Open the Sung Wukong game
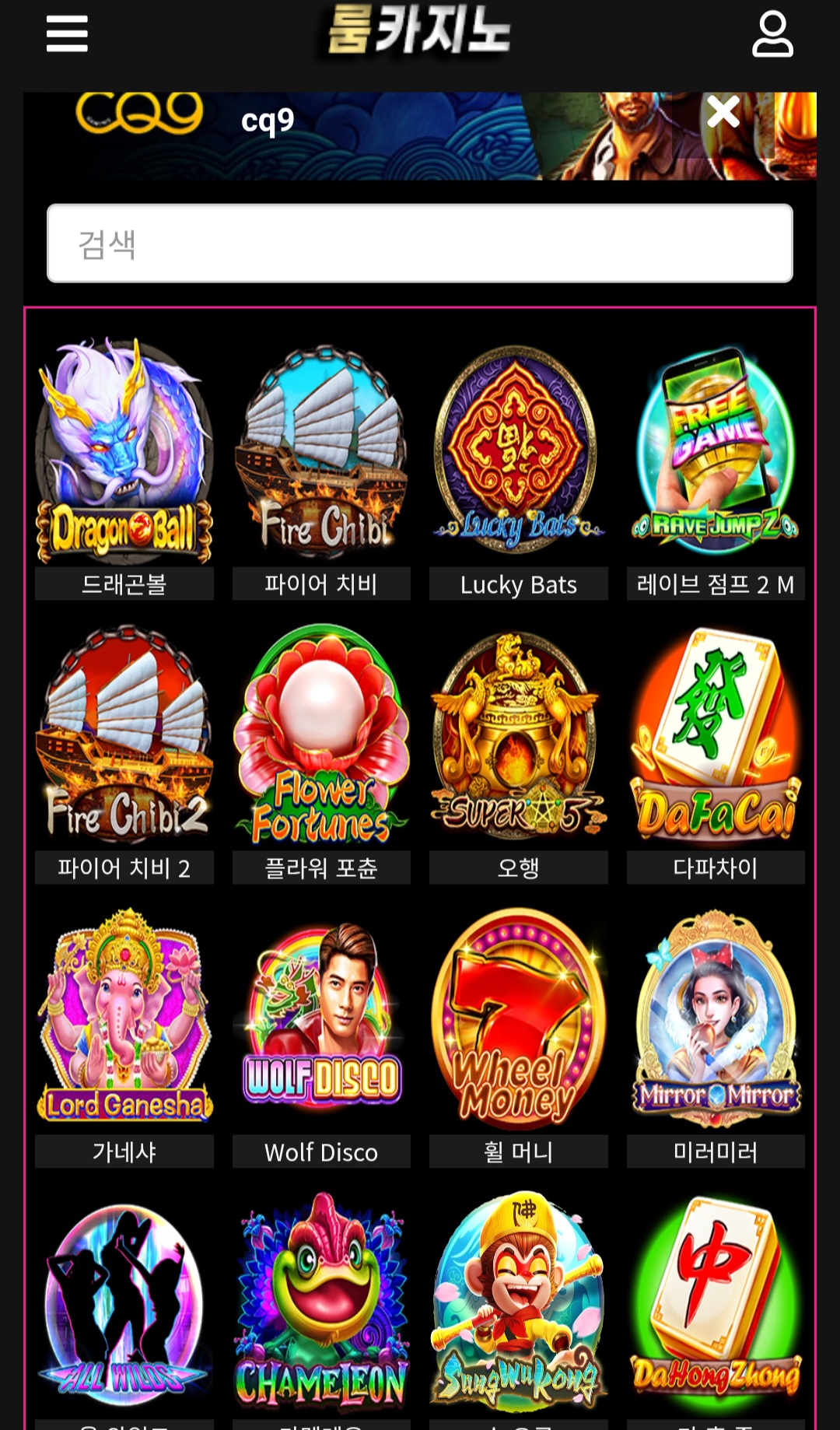The width and height of the screenshot is (840, 1430). click(x=518, y=1303)
